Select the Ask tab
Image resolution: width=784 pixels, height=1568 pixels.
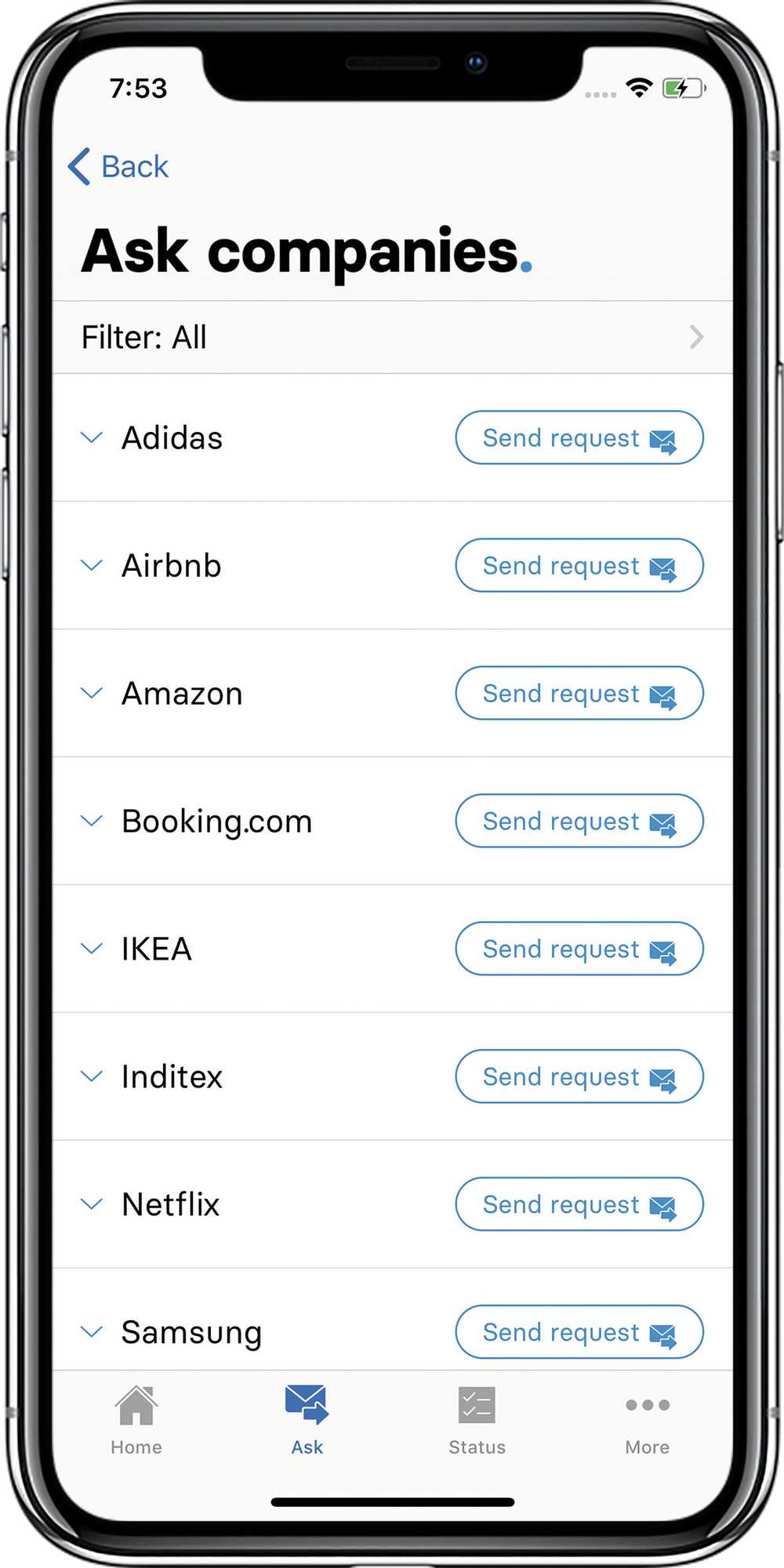coord(307,1421)
